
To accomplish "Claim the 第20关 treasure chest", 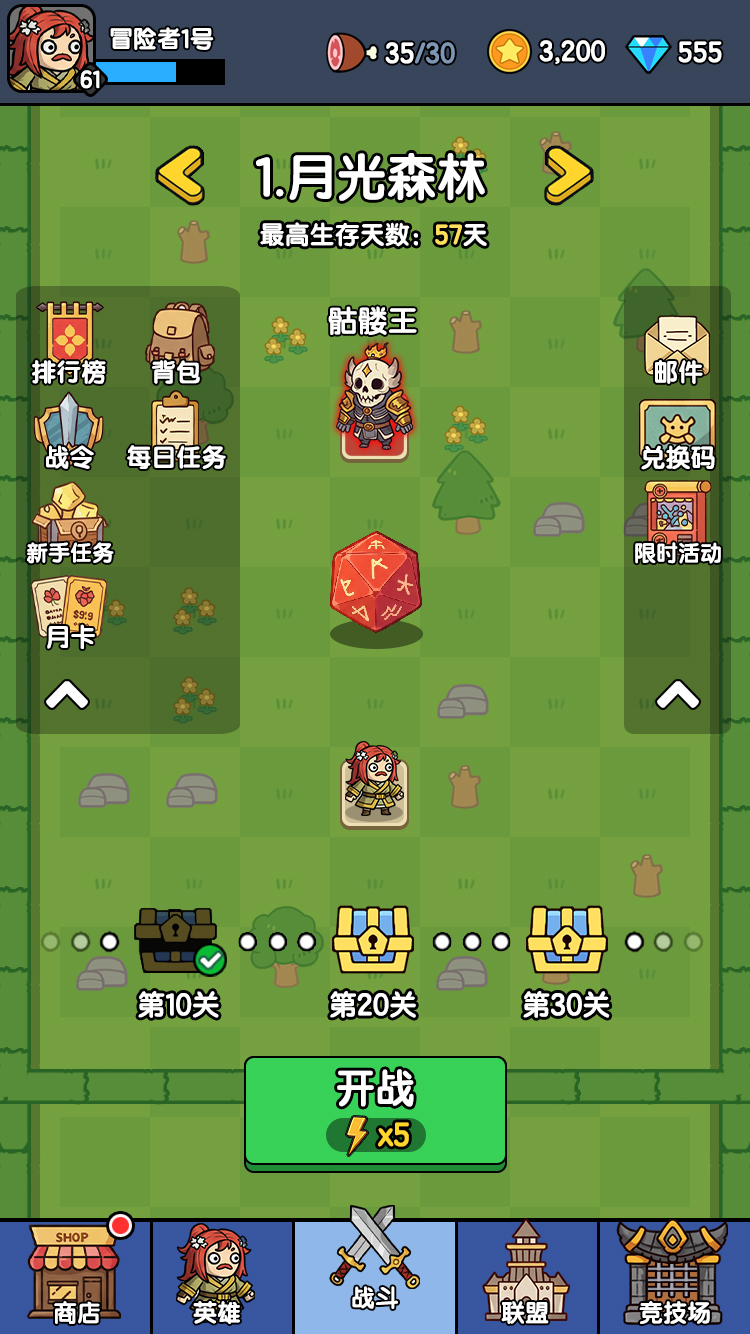I will click(x=373, y=942).
